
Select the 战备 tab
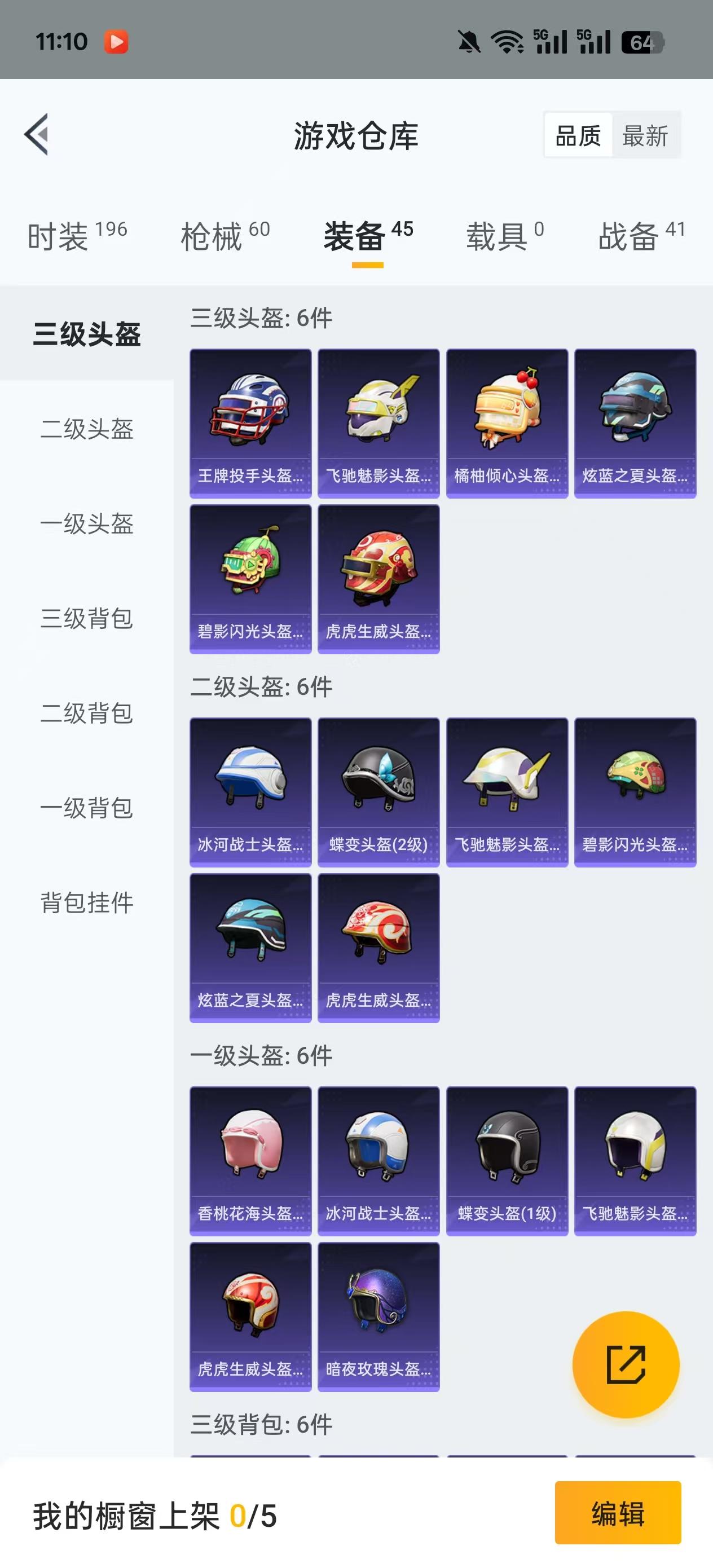point(630,237)
